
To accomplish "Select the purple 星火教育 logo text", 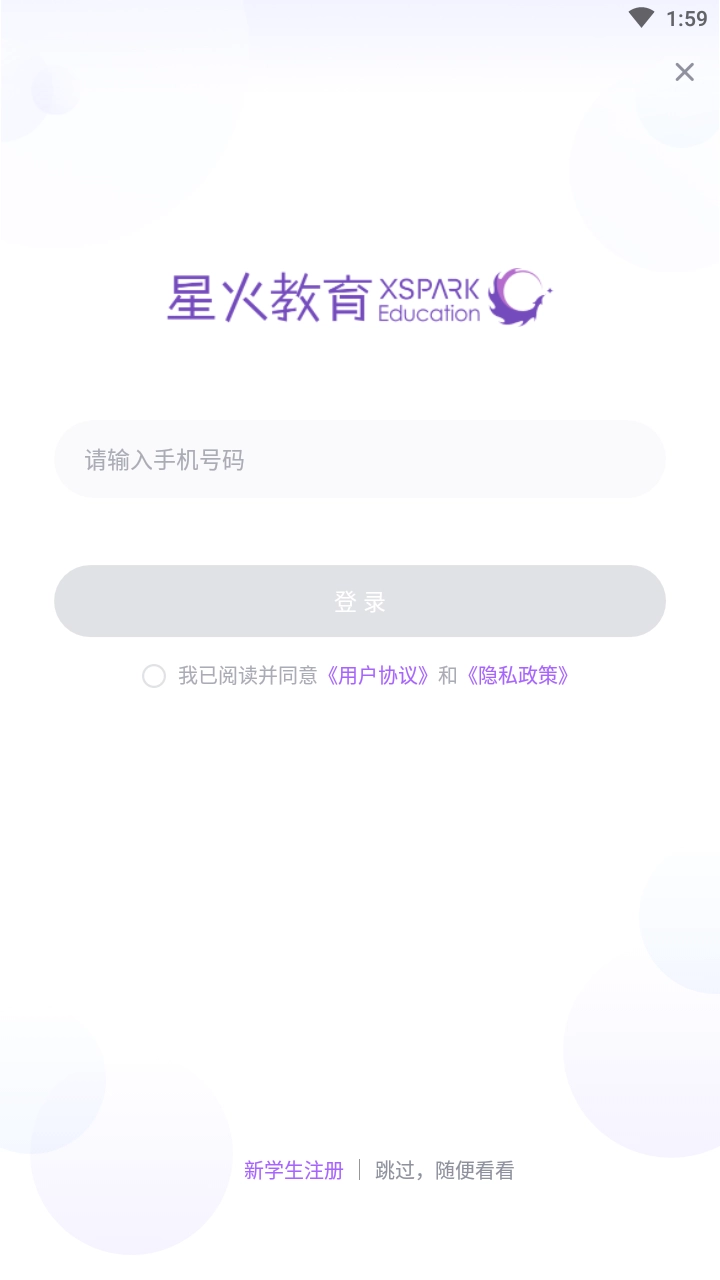I will (x=270, y=298).
